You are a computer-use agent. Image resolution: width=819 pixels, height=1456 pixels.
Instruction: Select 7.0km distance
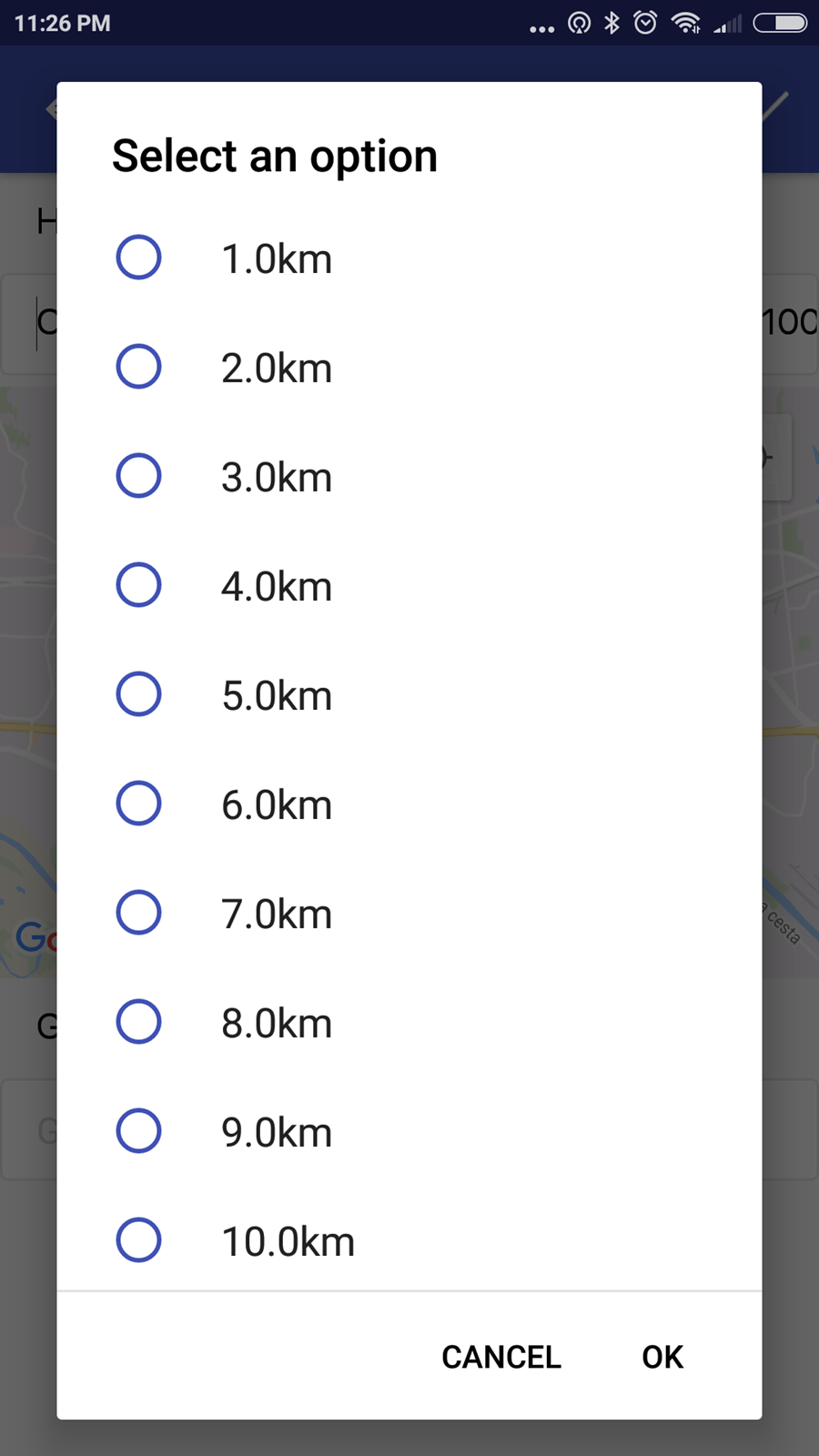coord(409,913)
